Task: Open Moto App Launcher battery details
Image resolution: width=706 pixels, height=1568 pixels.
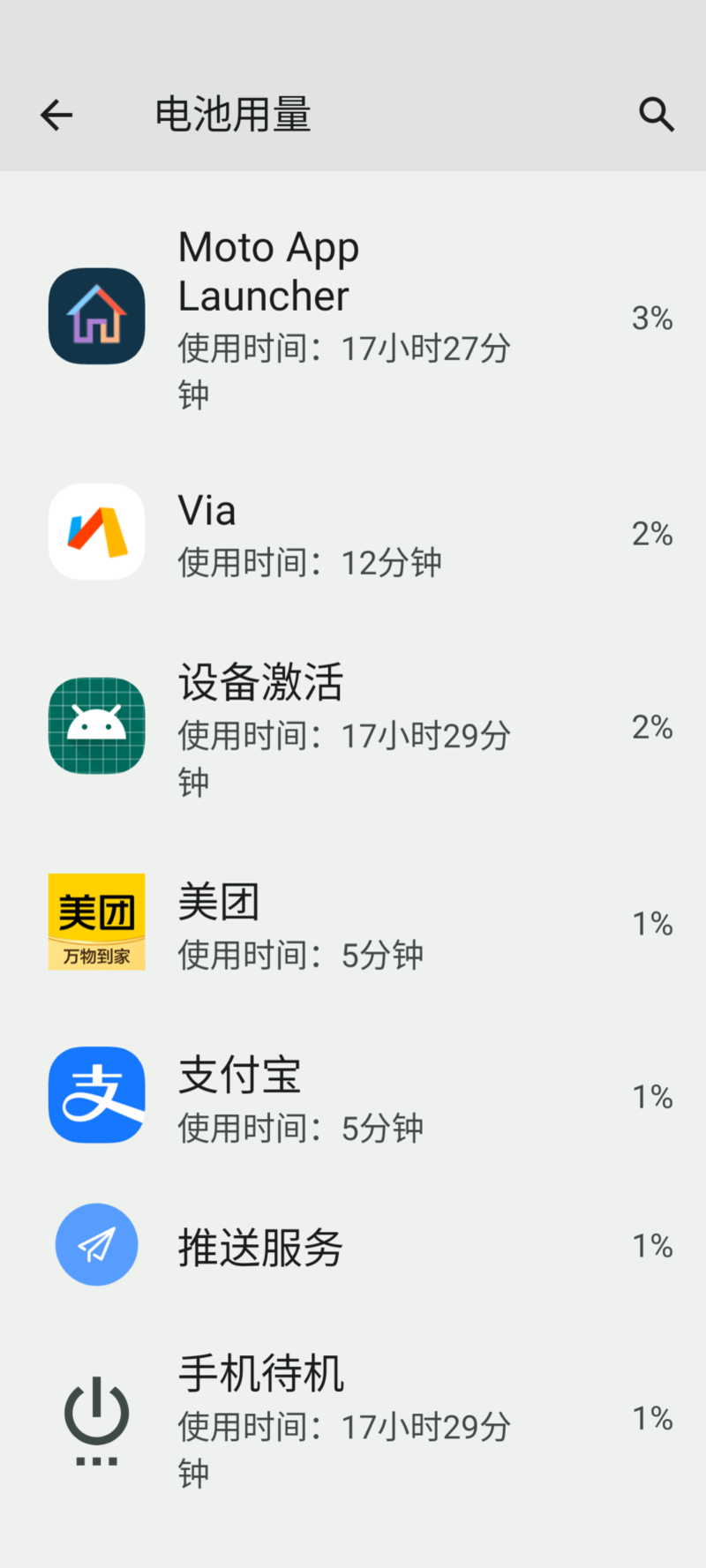Action: point(353,318)
